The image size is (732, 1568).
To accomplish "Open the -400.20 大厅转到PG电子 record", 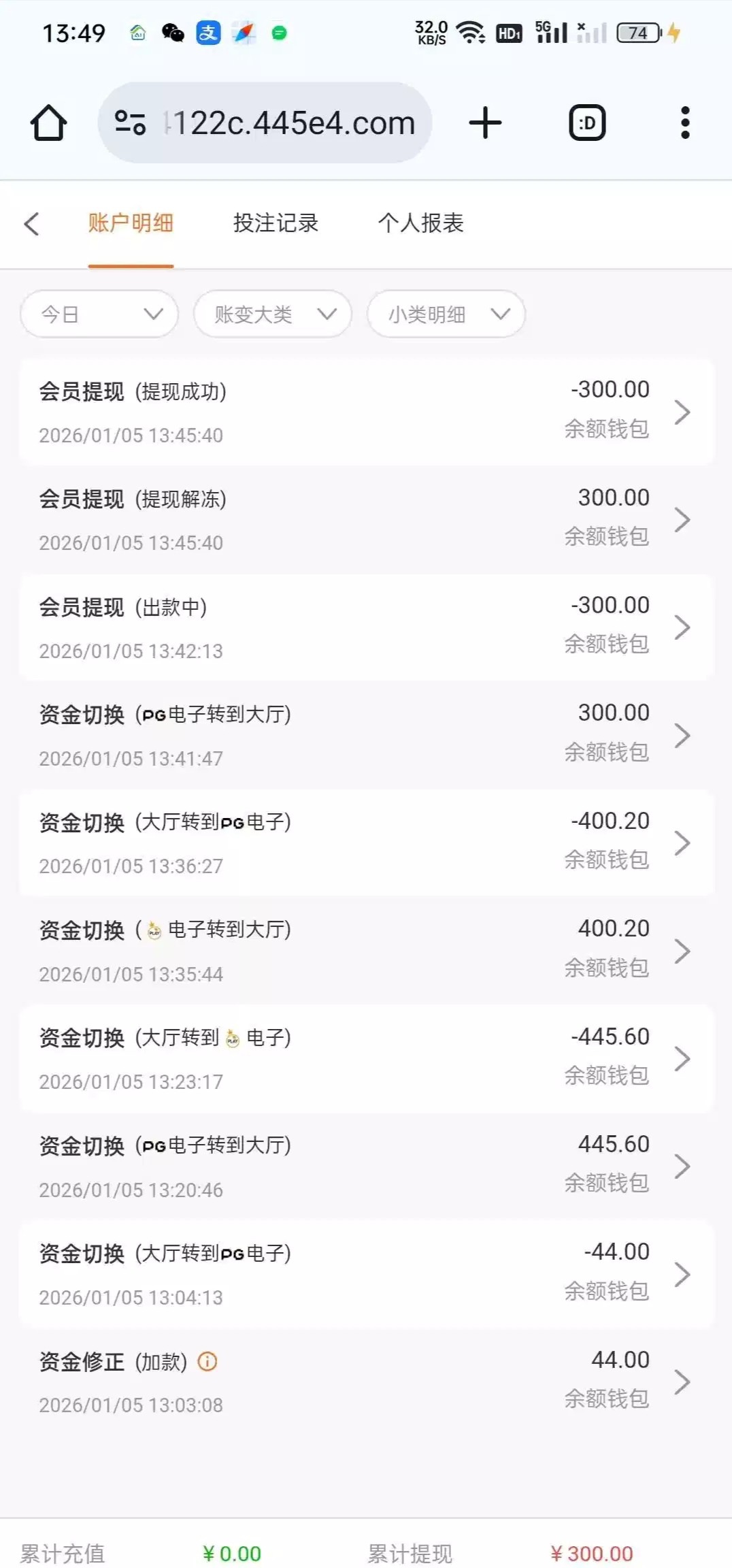I will (x=366, y=843).
